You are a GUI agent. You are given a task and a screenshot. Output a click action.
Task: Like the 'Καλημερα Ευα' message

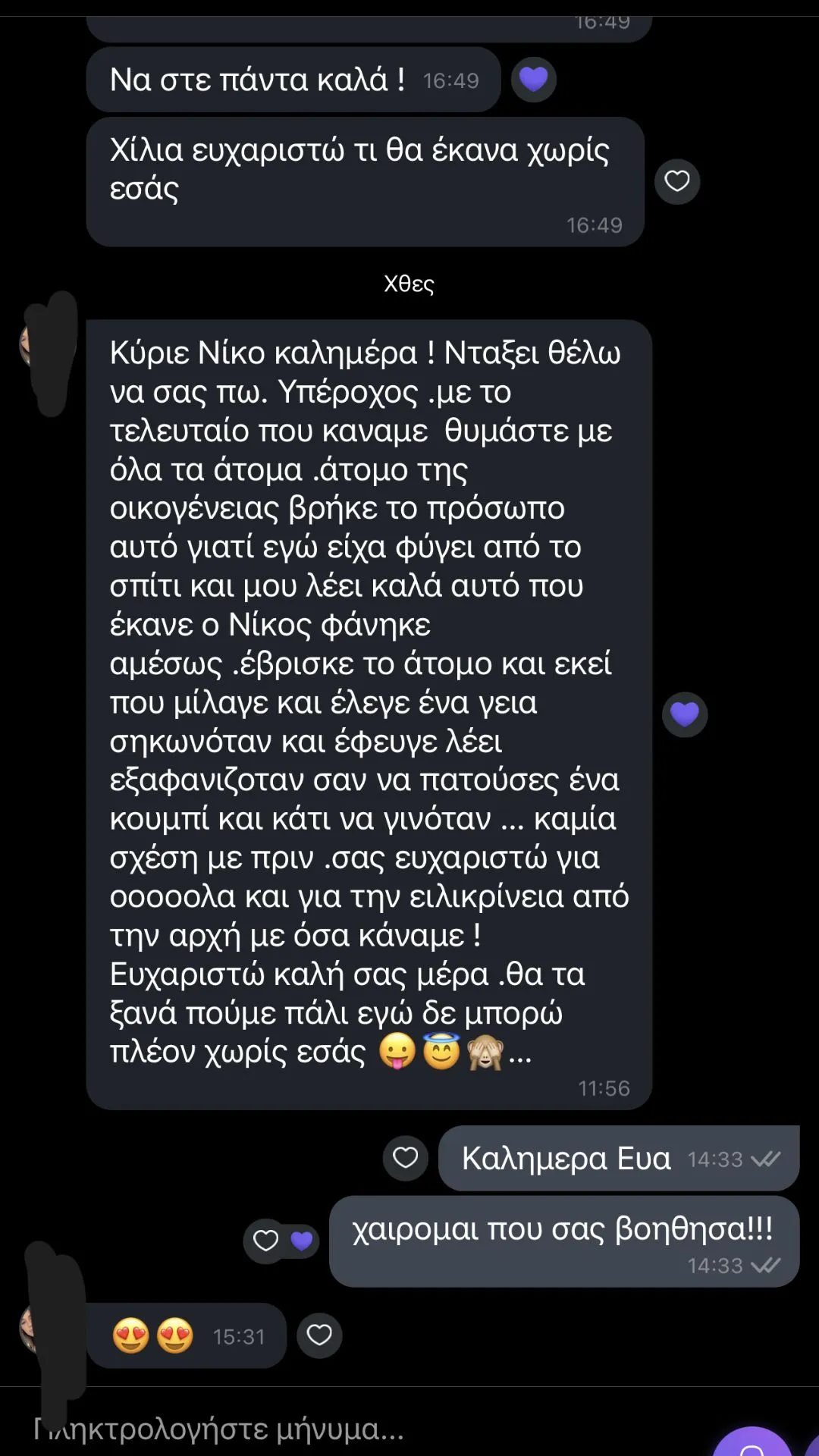406,1158
